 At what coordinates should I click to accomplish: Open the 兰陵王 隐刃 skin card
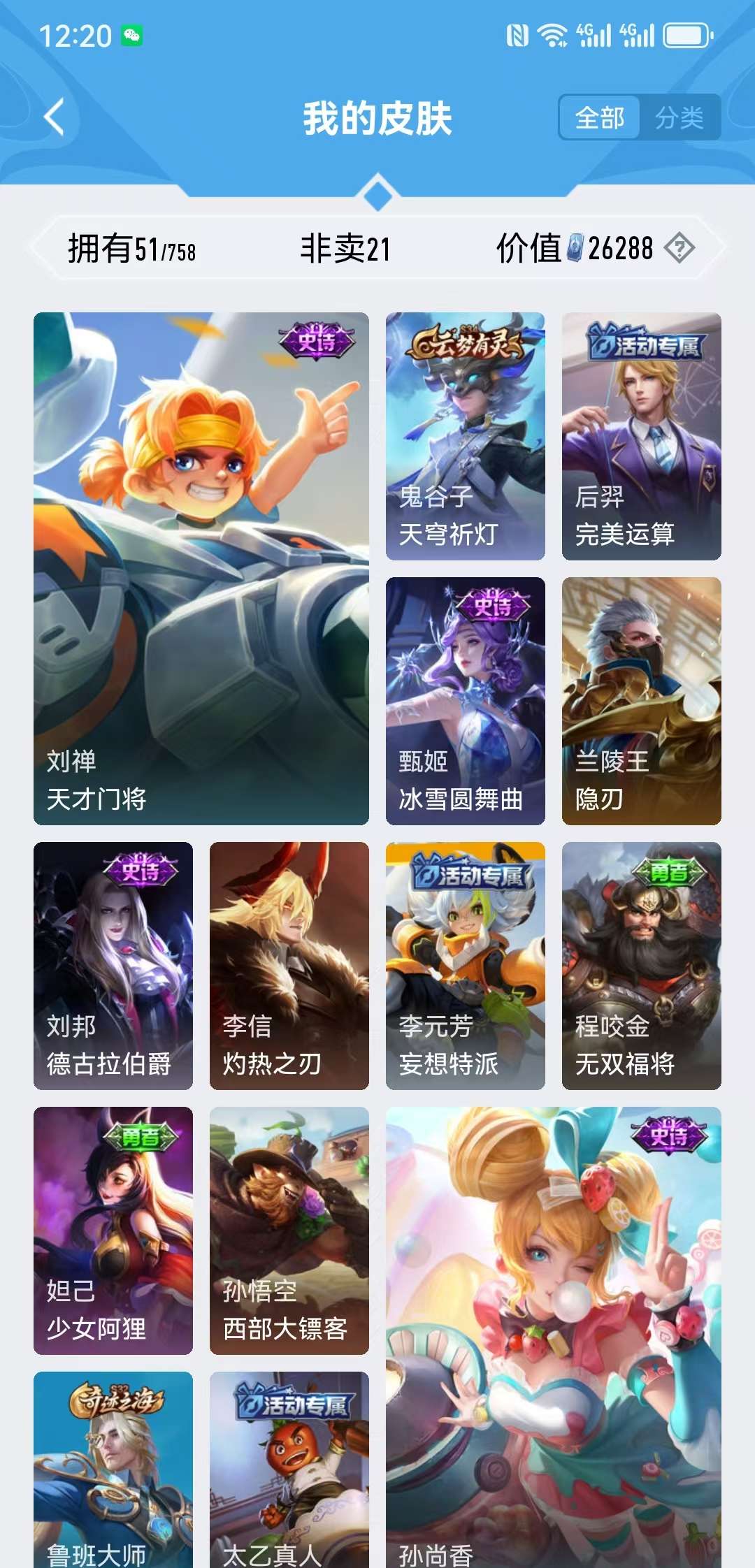pyautogui.click(x=640, y=699)
